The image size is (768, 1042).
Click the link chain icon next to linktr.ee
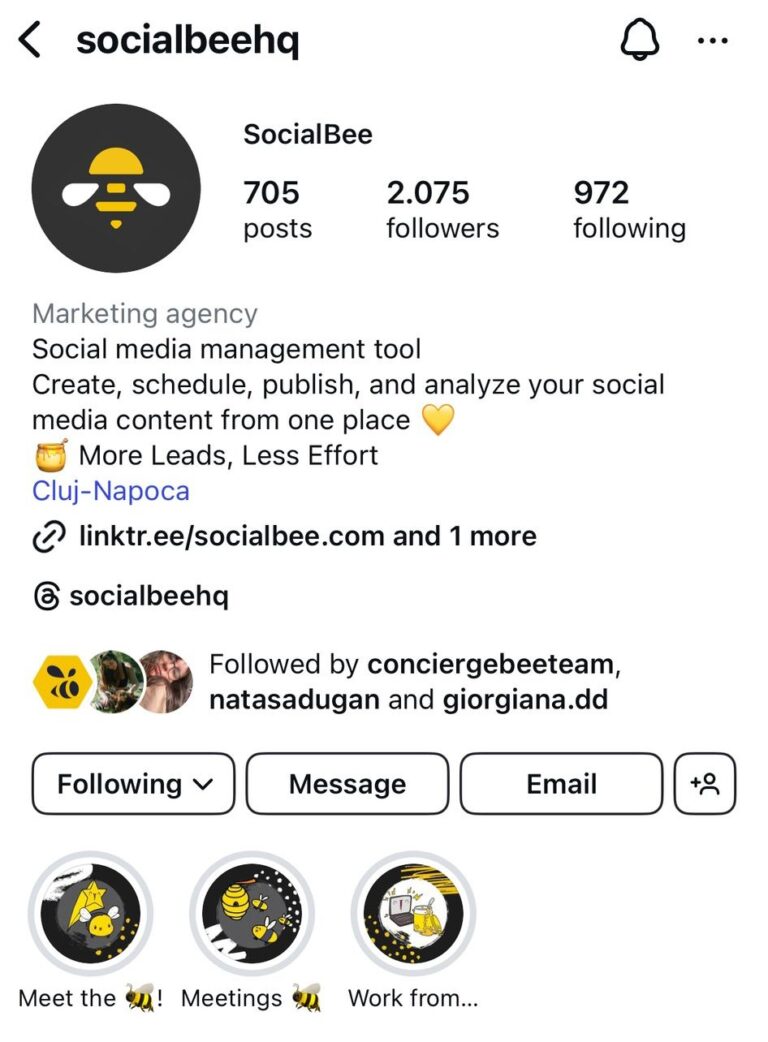[44, 536]
